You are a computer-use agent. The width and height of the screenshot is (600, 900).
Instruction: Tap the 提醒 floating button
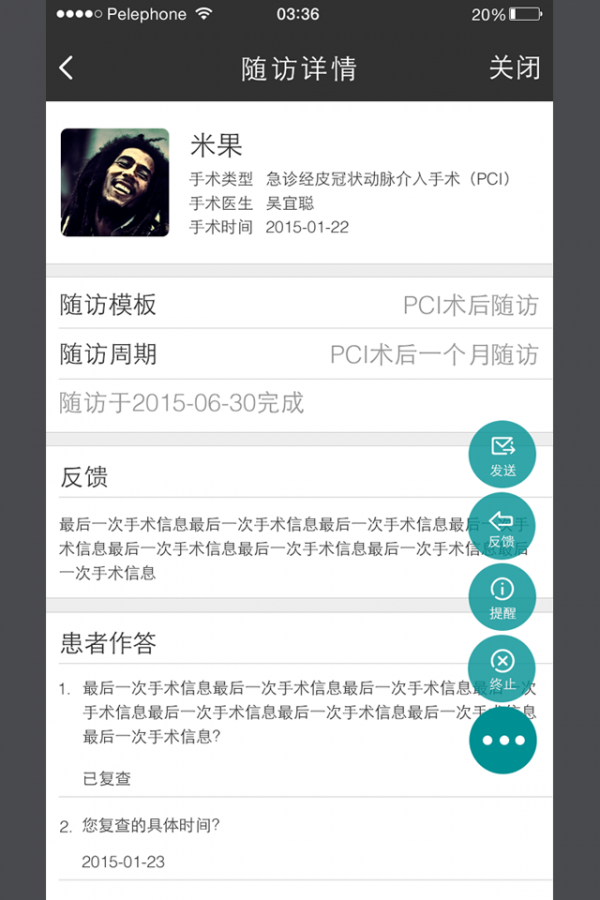[502, 597]
